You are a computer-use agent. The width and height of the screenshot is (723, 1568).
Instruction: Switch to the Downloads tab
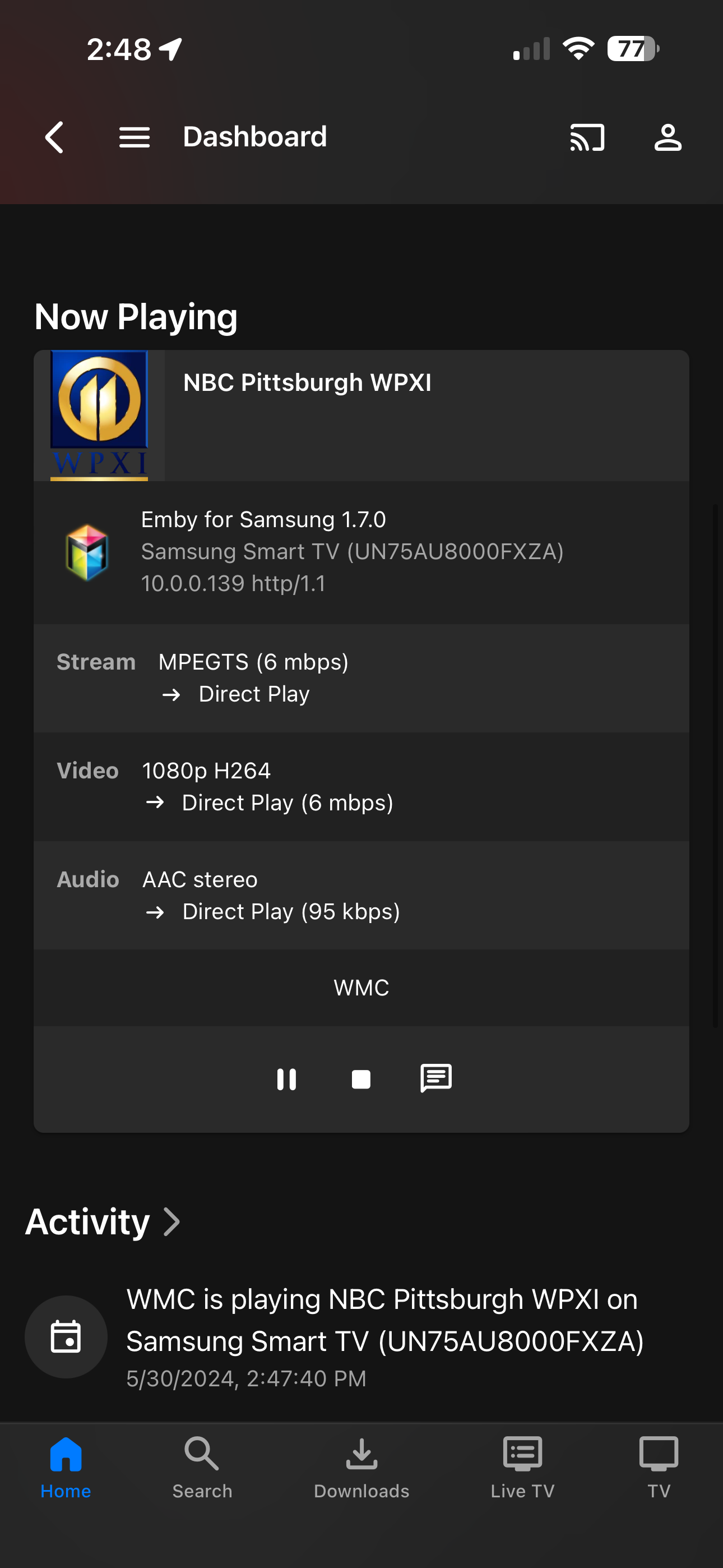click(361, 1467)
